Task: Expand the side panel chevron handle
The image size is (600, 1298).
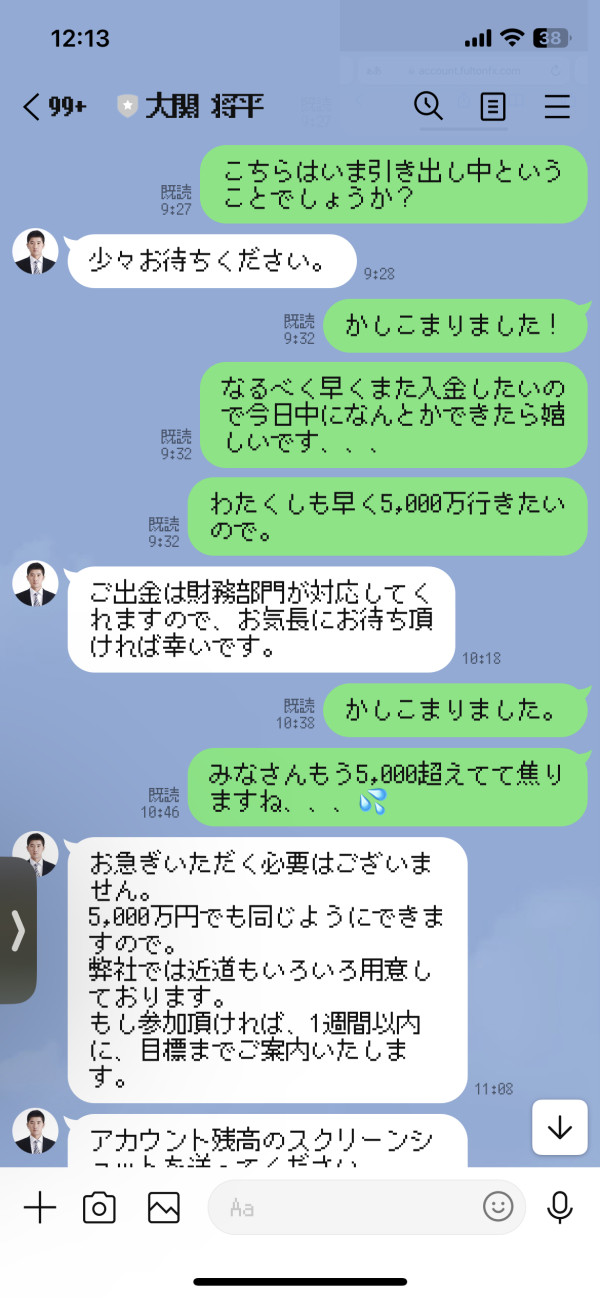Action: [17, 930]
